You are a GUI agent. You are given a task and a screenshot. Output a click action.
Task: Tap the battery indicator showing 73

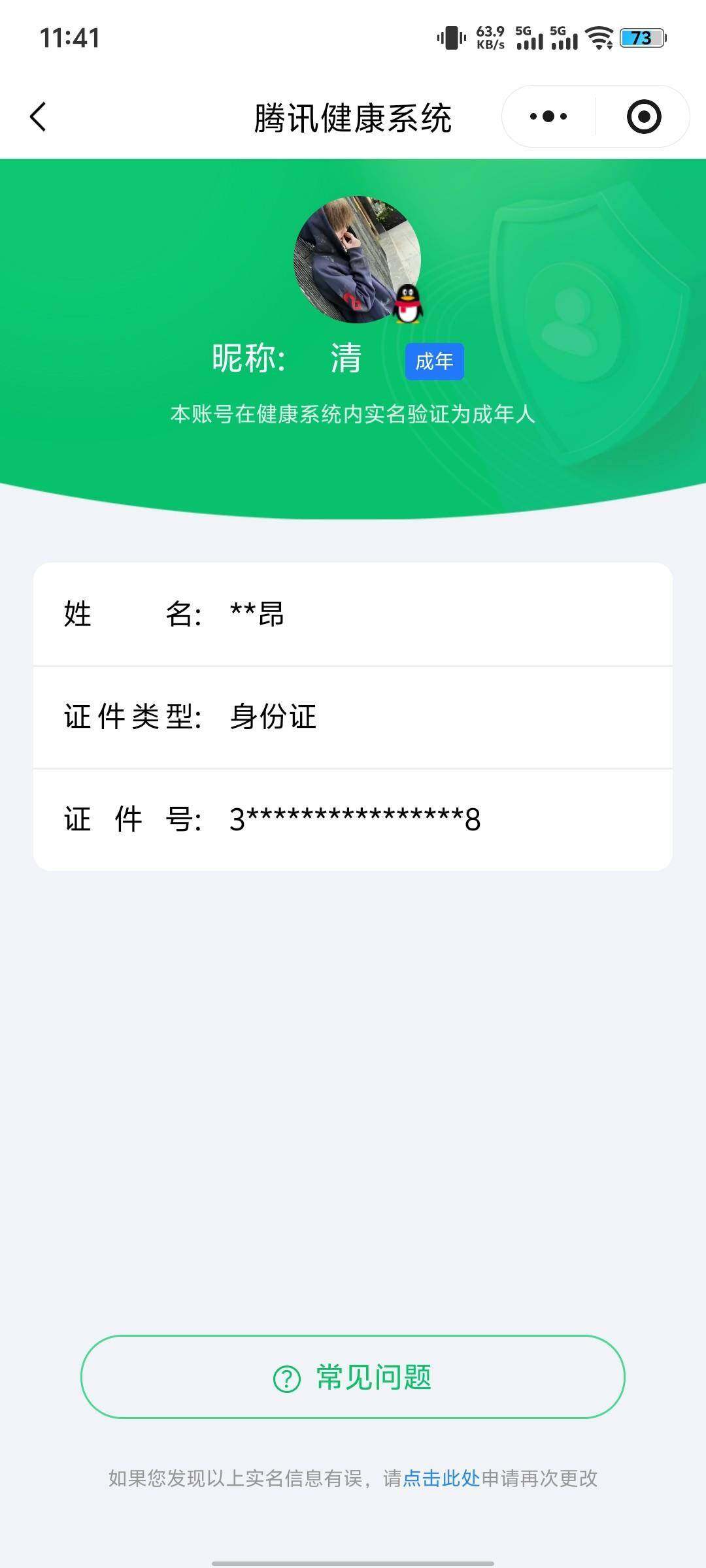click(642, 37)
